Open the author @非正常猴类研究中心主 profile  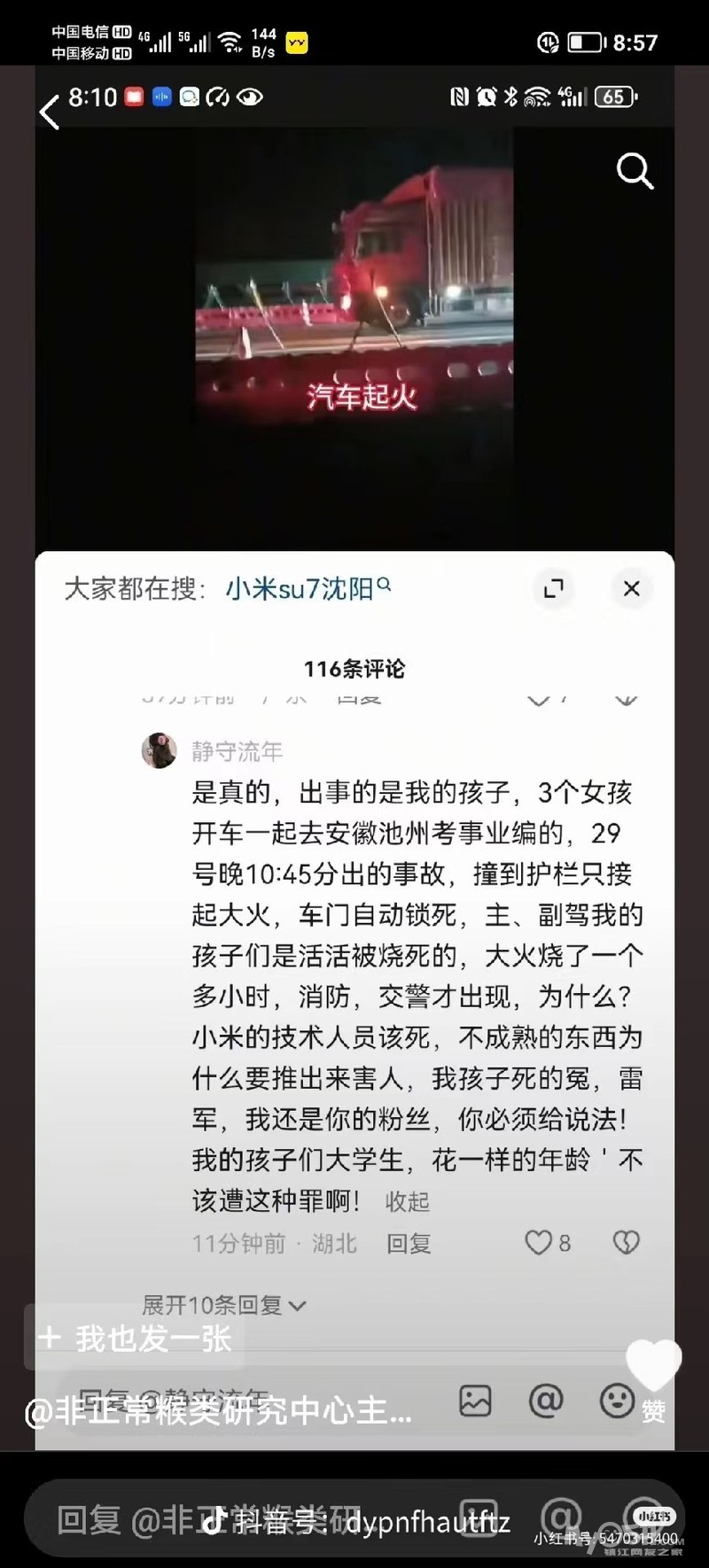(x=218, y=1411)
